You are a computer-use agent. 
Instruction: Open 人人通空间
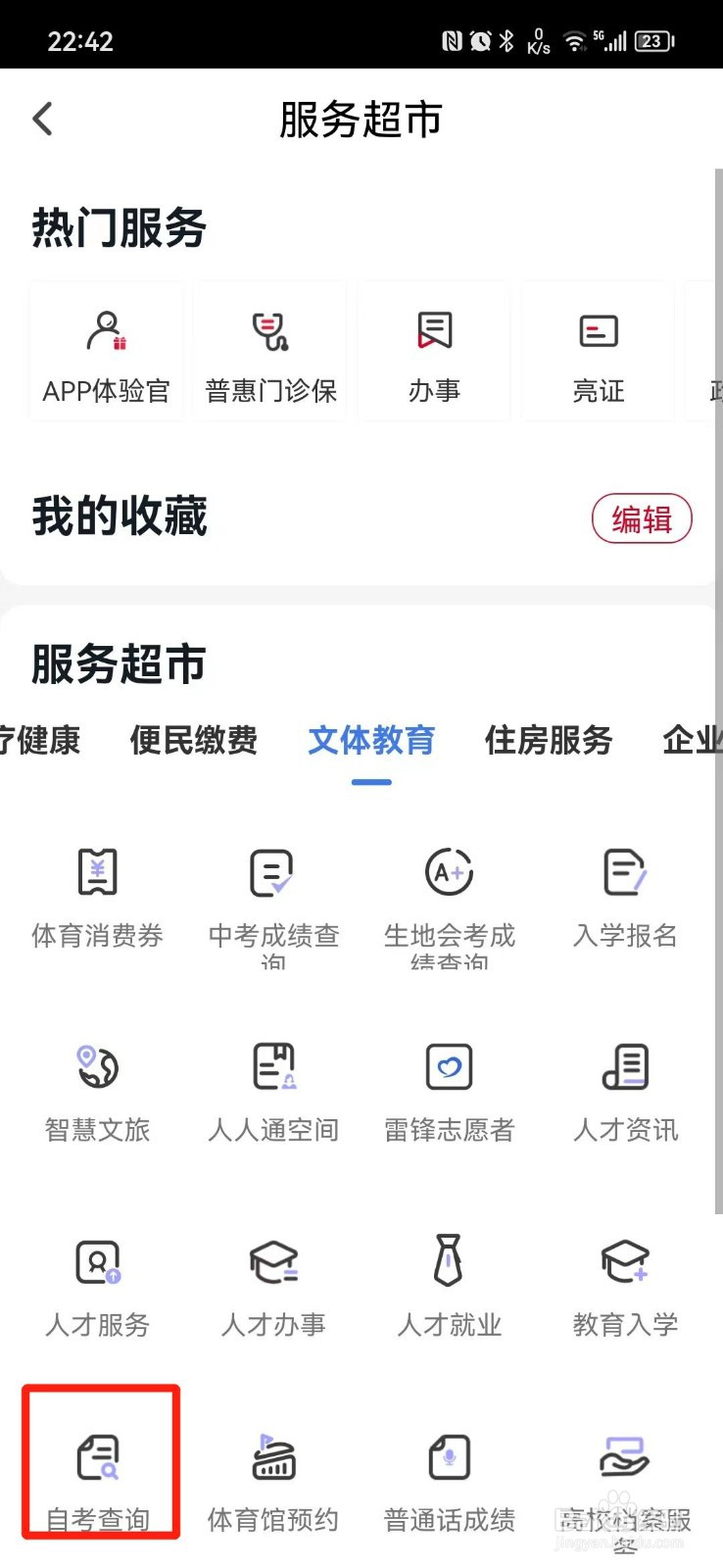(x=273, y=1092)
